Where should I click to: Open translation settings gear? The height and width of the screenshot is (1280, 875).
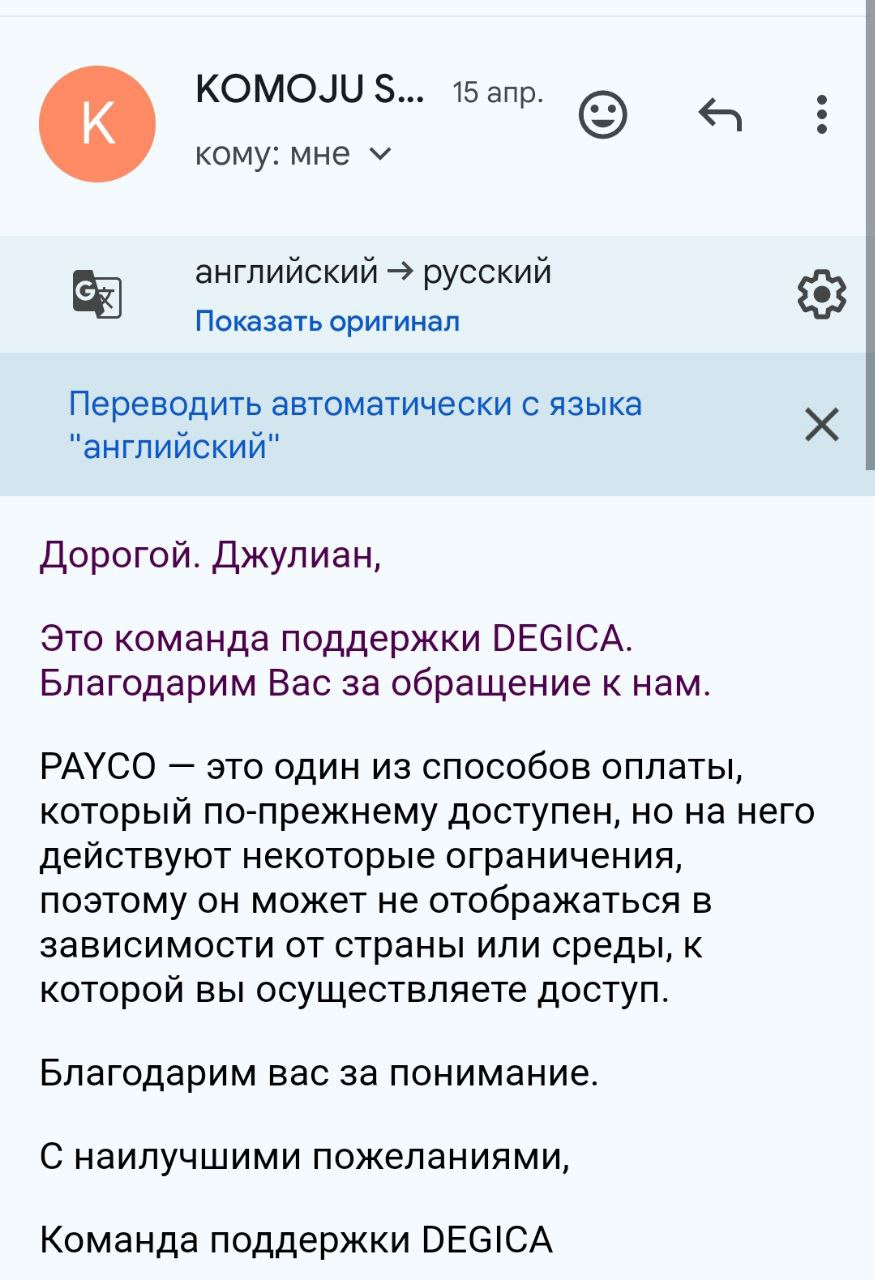[821, 294]
